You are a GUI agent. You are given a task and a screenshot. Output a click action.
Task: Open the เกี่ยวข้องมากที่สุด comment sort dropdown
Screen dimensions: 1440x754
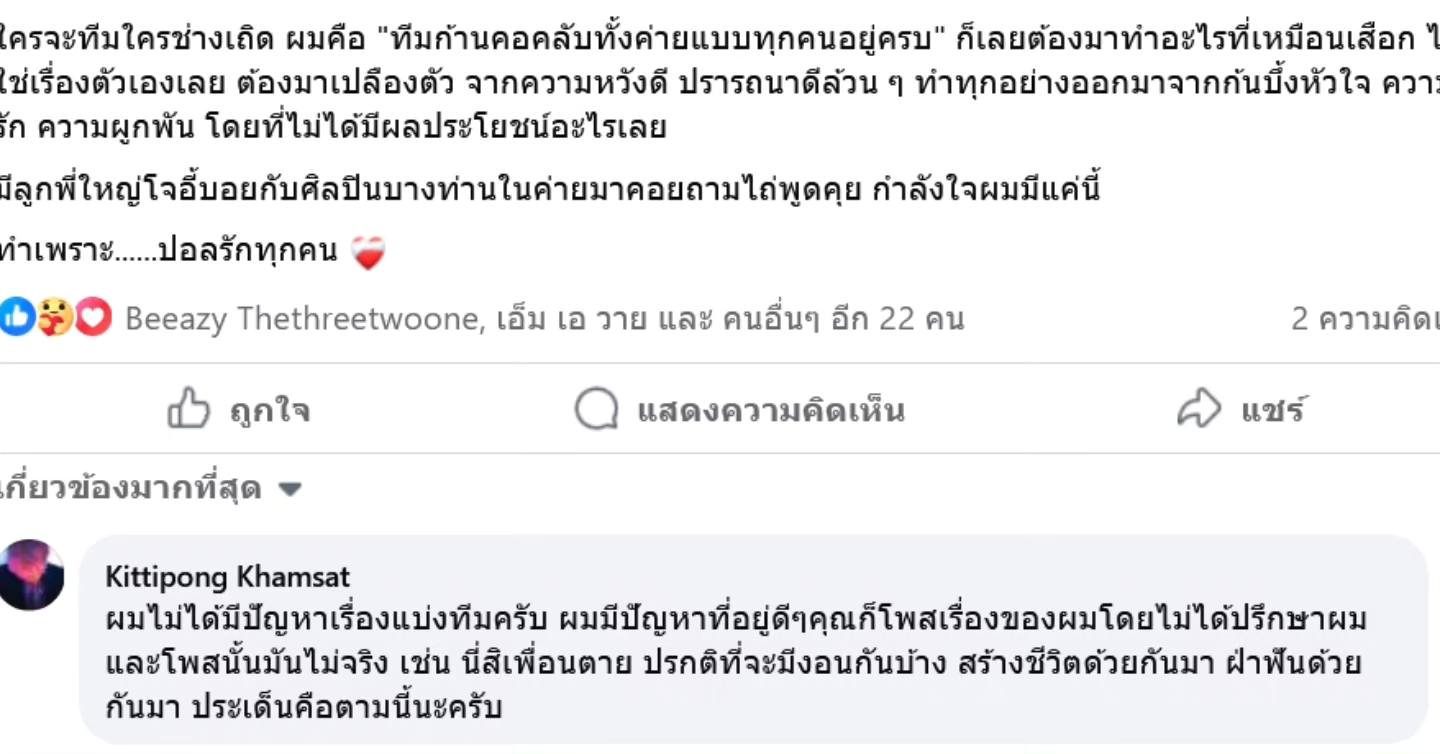150,489
